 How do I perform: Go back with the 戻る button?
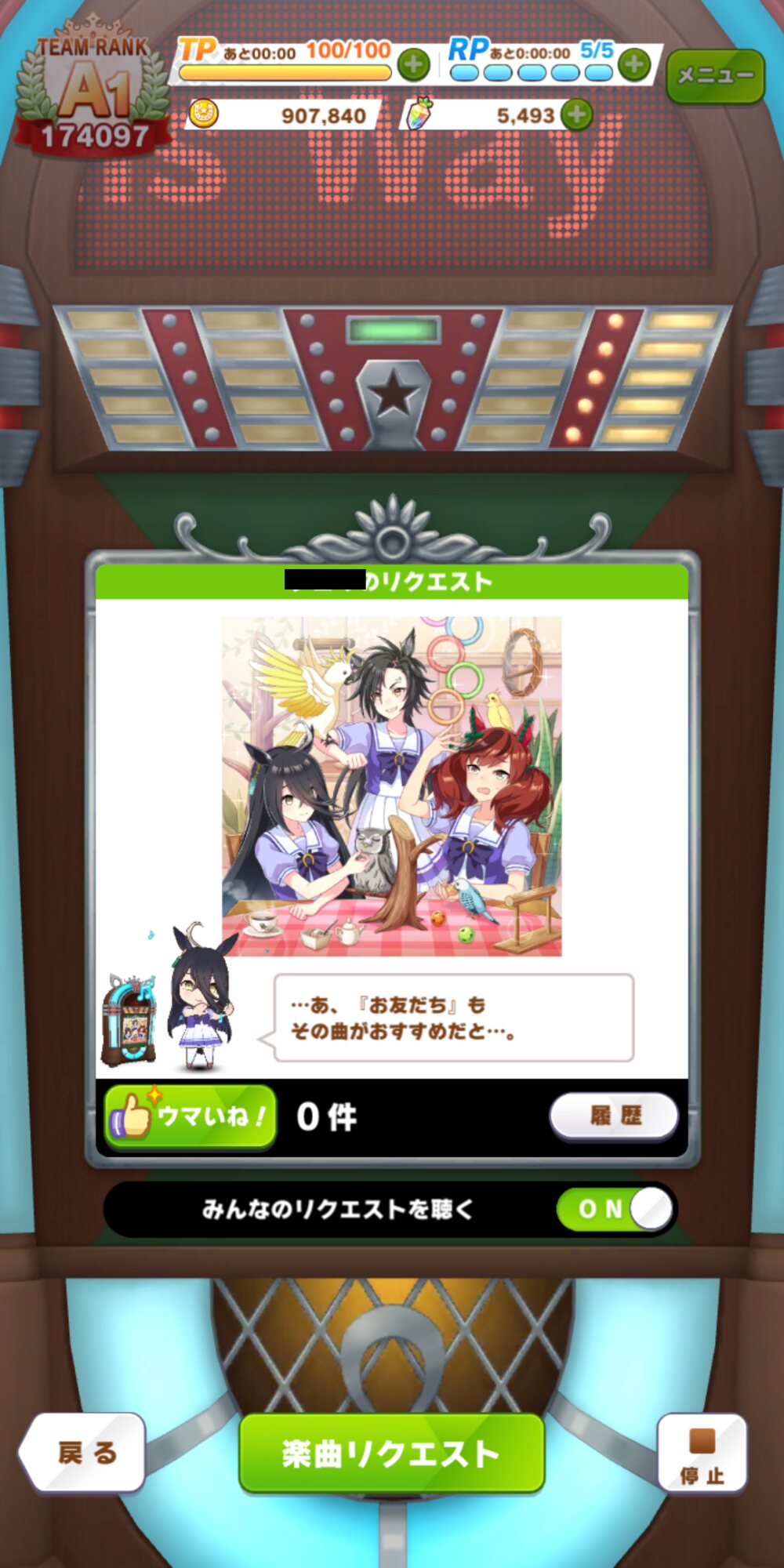tap(85, 1452)
